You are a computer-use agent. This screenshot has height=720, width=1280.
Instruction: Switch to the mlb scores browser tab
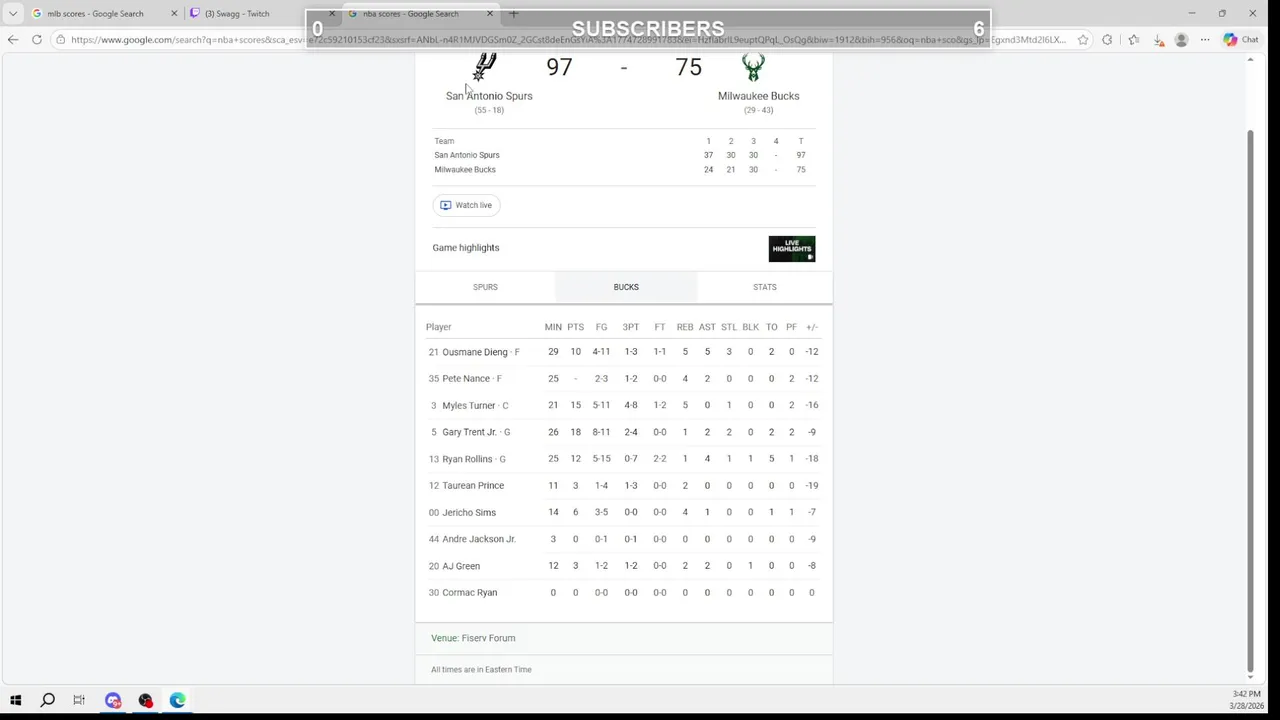tap(95, 14)
